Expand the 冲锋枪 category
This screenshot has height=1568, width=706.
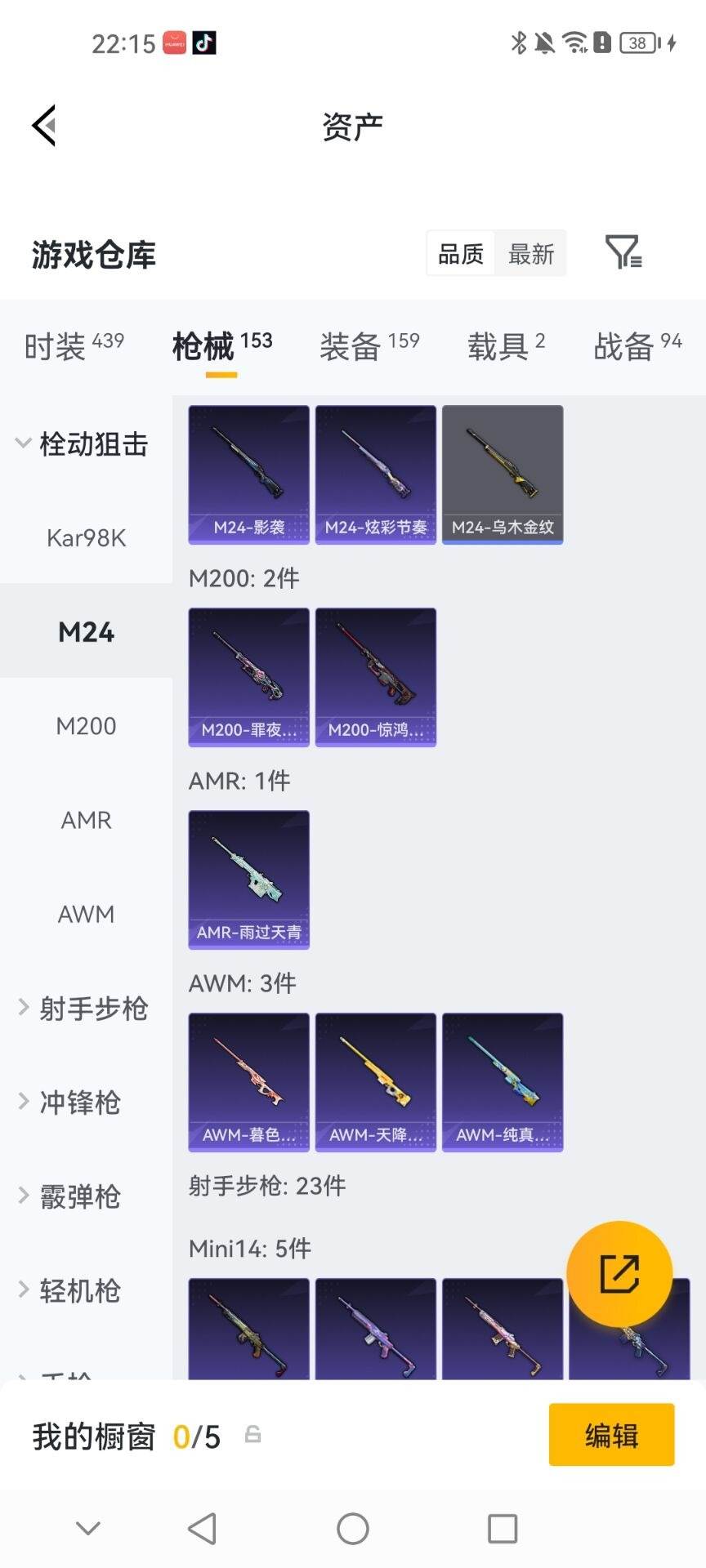coord(70,1102)
